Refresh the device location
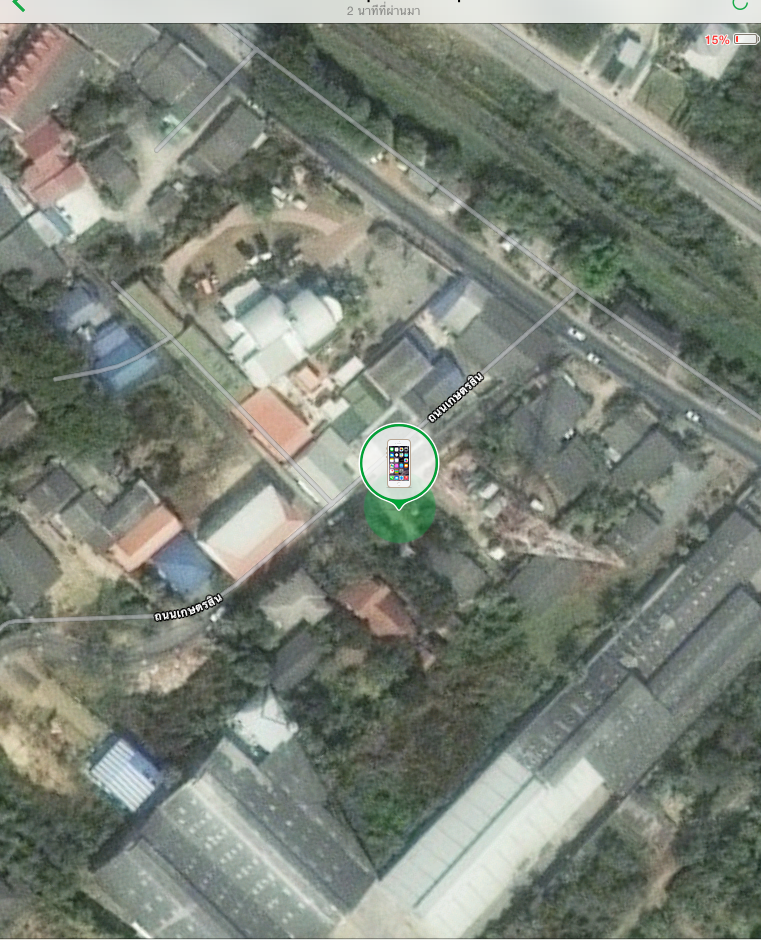The width and height of the screenshot is (761, 940). click(739, 5)
